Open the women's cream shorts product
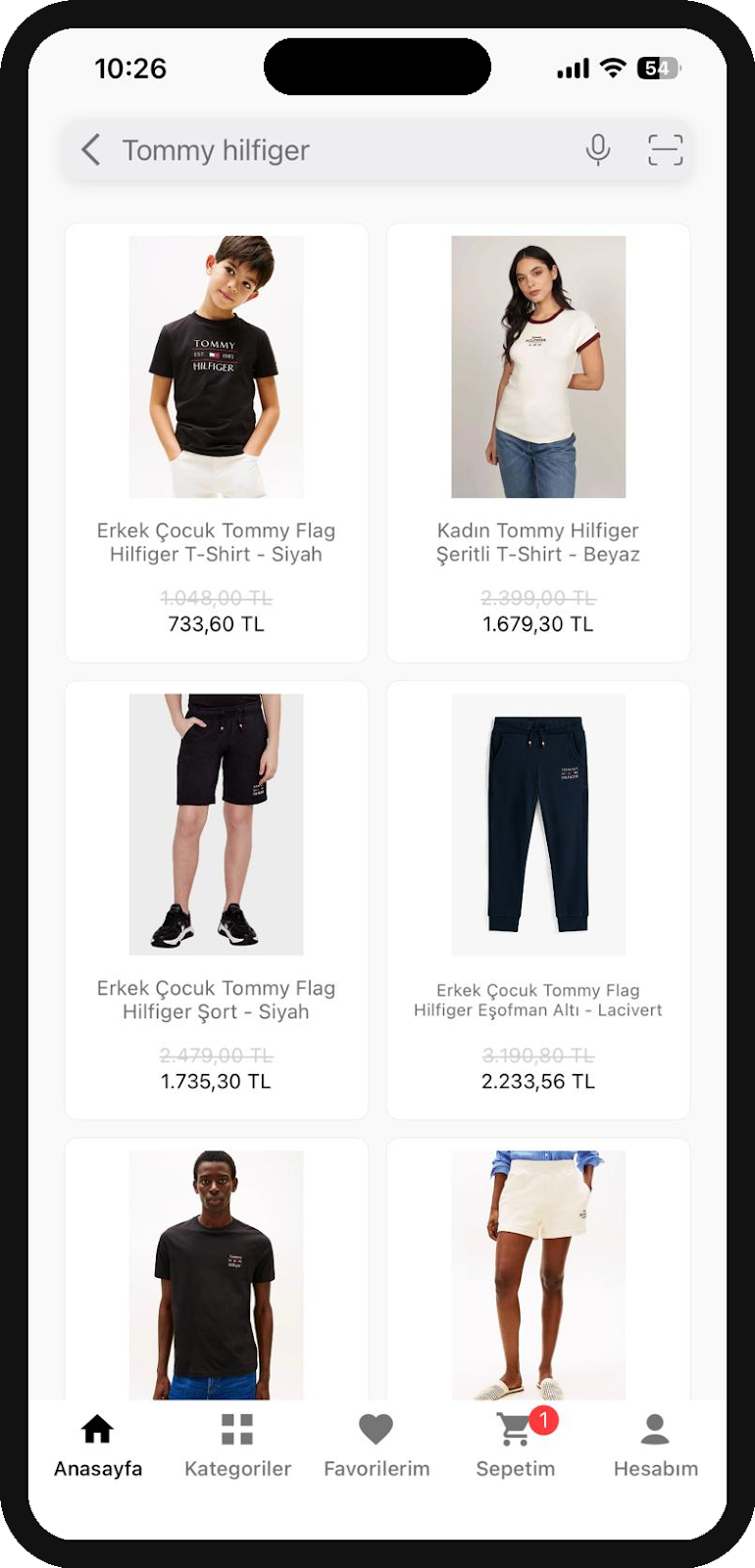This screenshot has height=1568, width=755. [538, 1274]
